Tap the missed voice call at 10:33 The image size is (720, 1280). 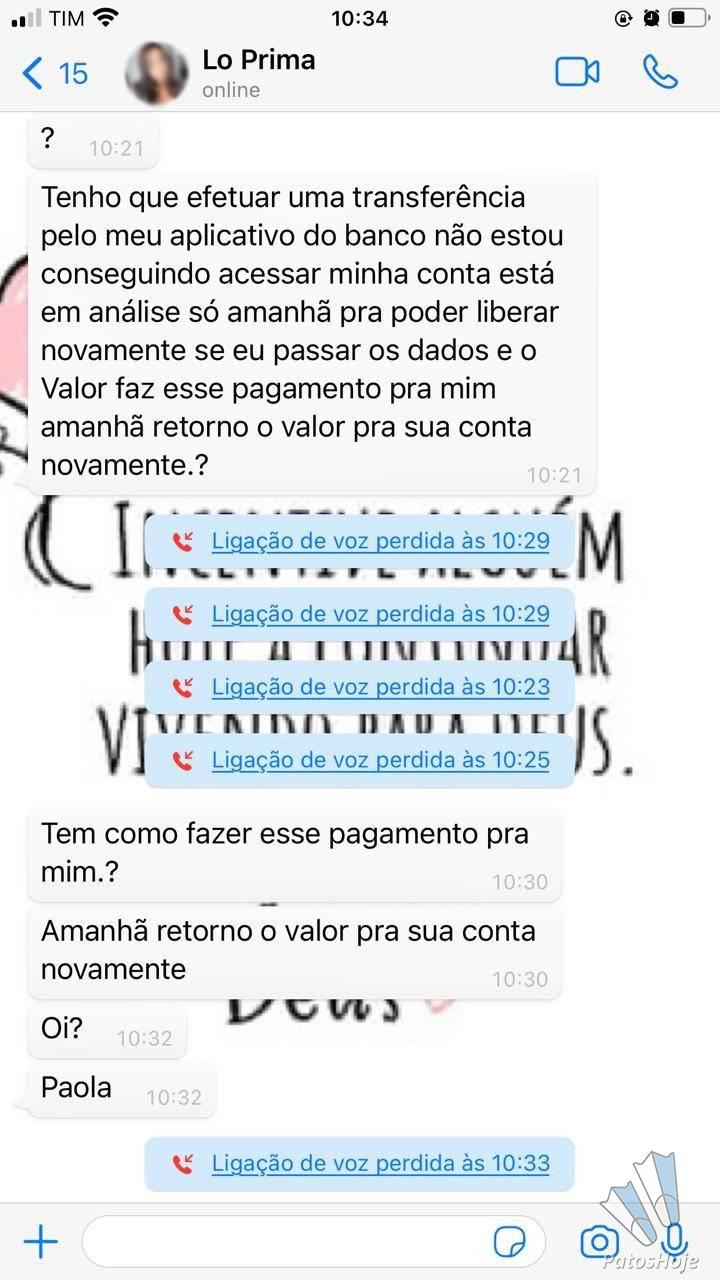coord(360,1163)
